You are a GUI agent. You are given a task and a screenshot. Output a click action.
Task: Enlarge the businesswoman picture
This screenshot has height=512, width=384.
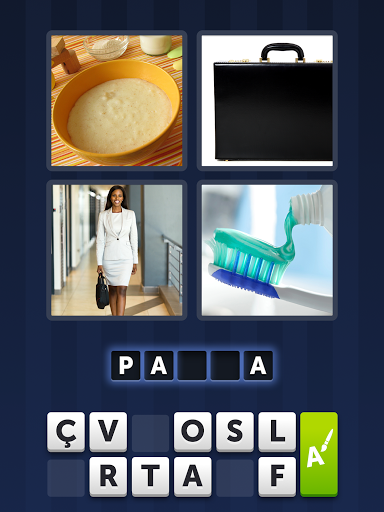click(117, 250)
